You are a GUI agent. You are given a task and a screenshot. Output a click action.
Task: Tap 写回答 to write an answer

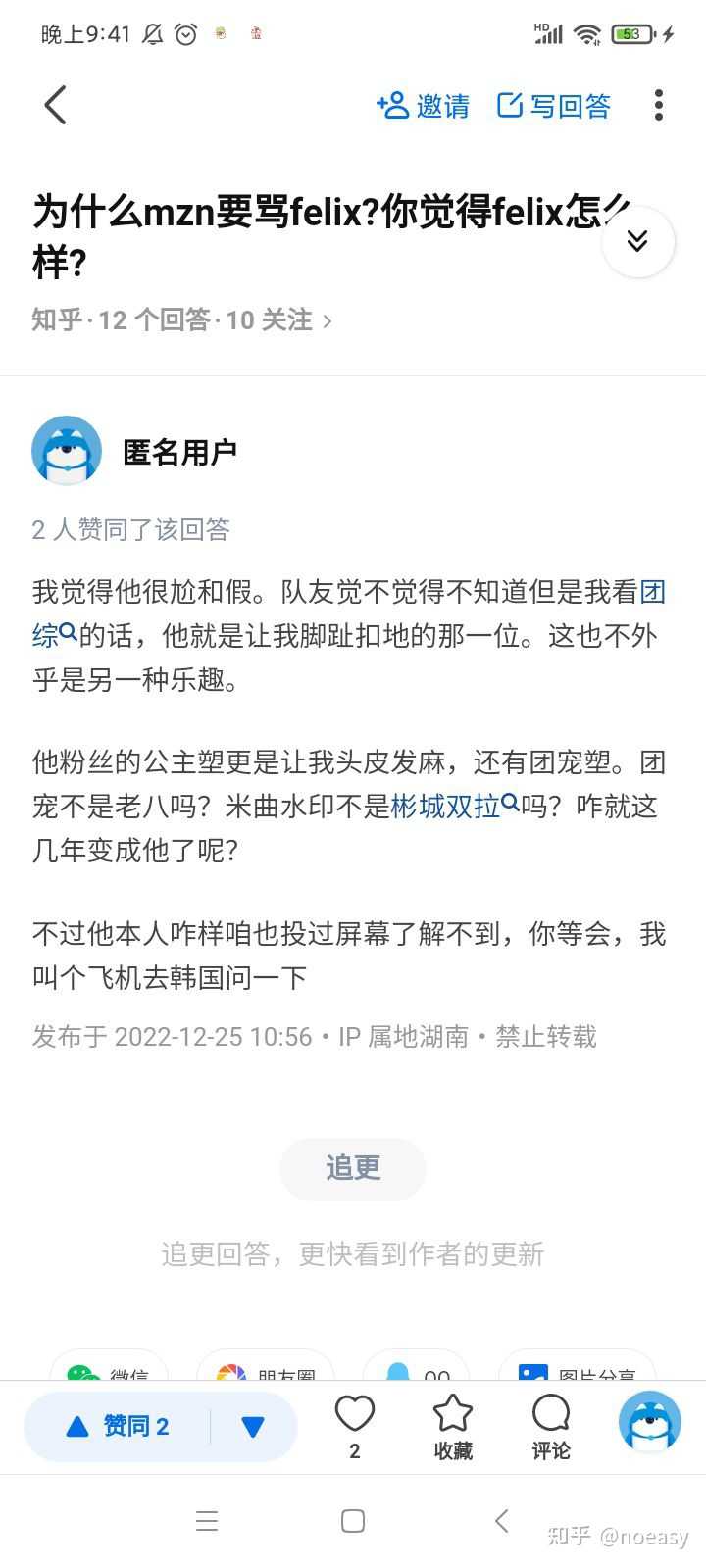(x=554, y=105)
